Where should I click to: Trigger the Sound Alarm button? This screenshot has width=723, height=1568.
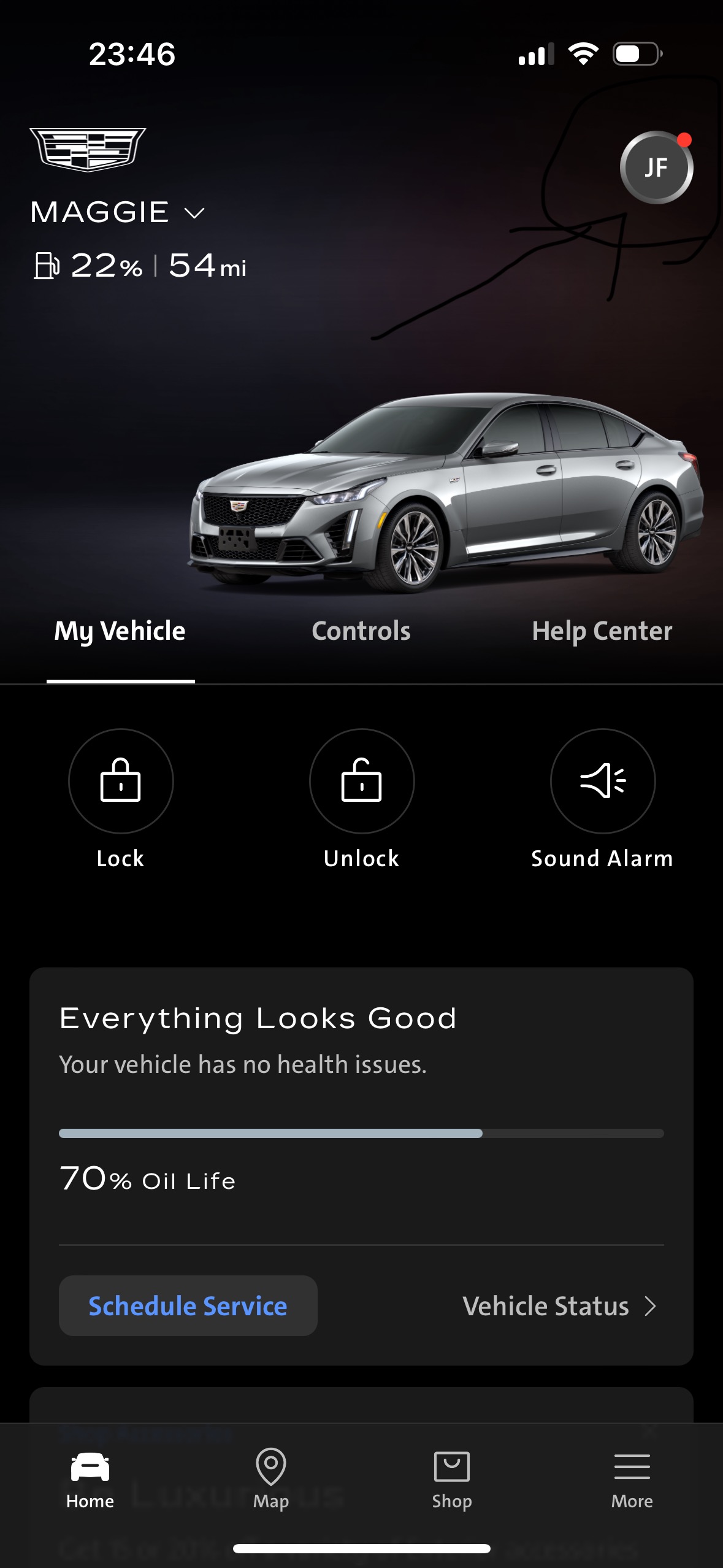[x=603, y=781]
